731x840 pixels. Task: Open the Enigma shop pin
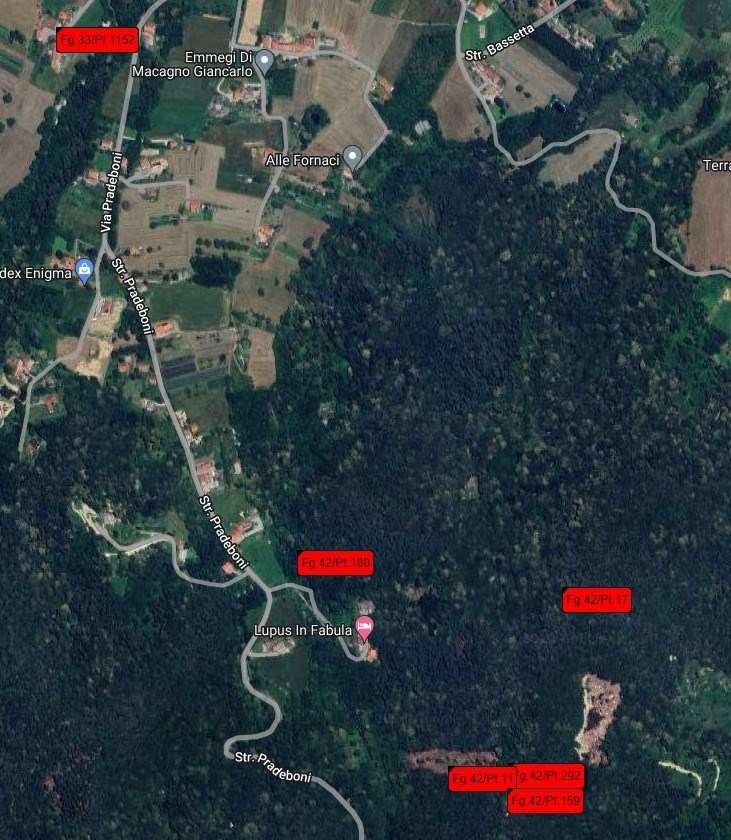[84, 269]
